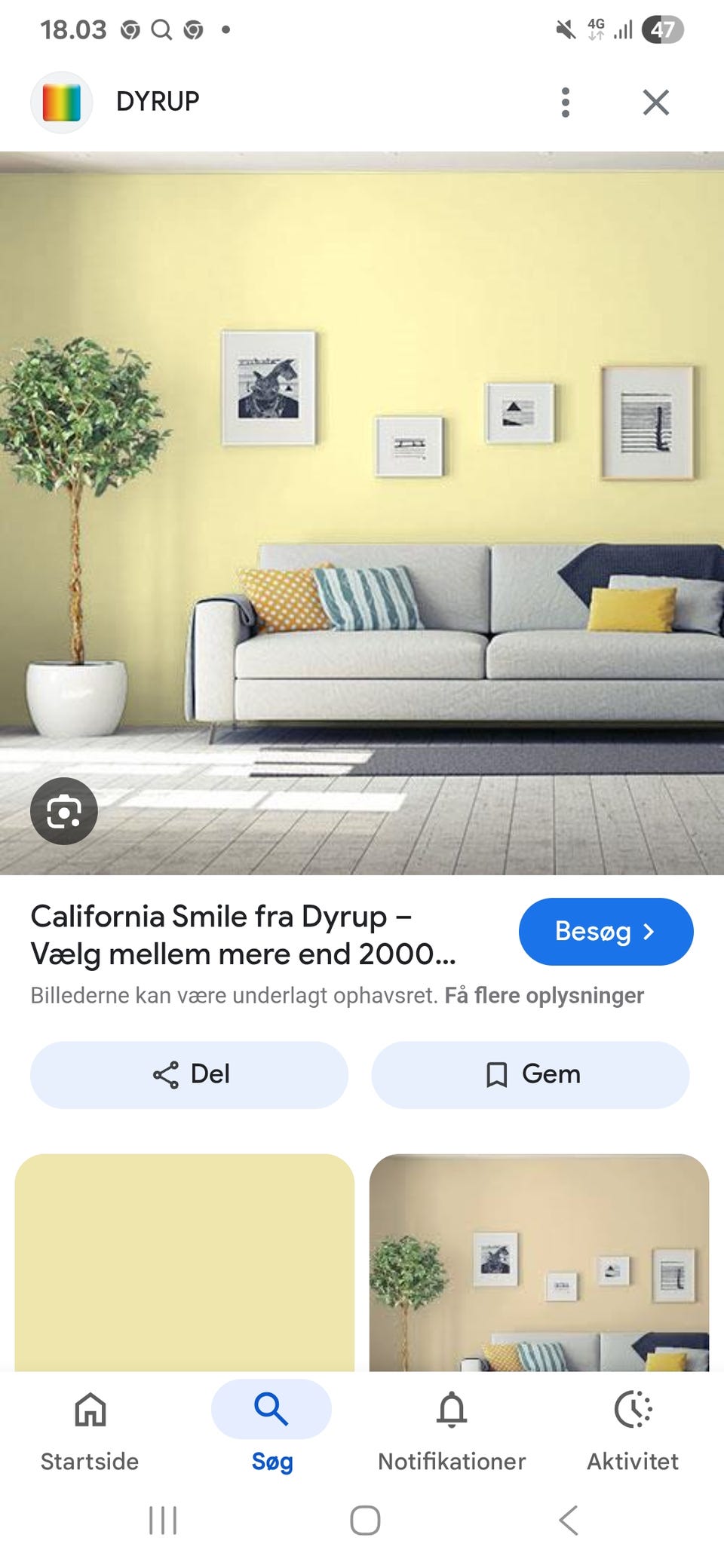Tap the 4G network indicator

595,29
